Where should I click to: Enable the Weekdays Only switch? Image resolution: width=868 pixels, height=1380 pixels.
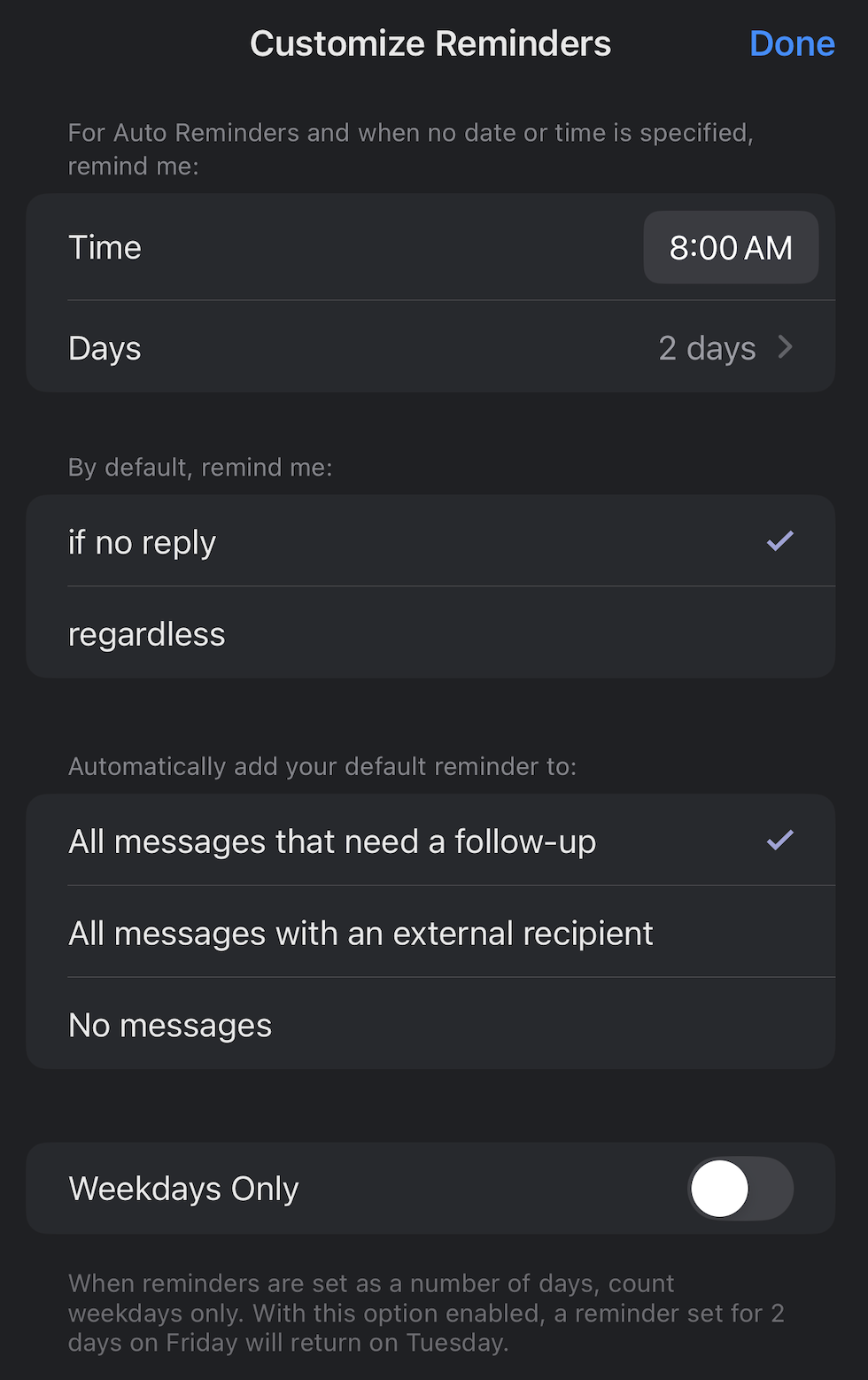[x=740, y=1188]
